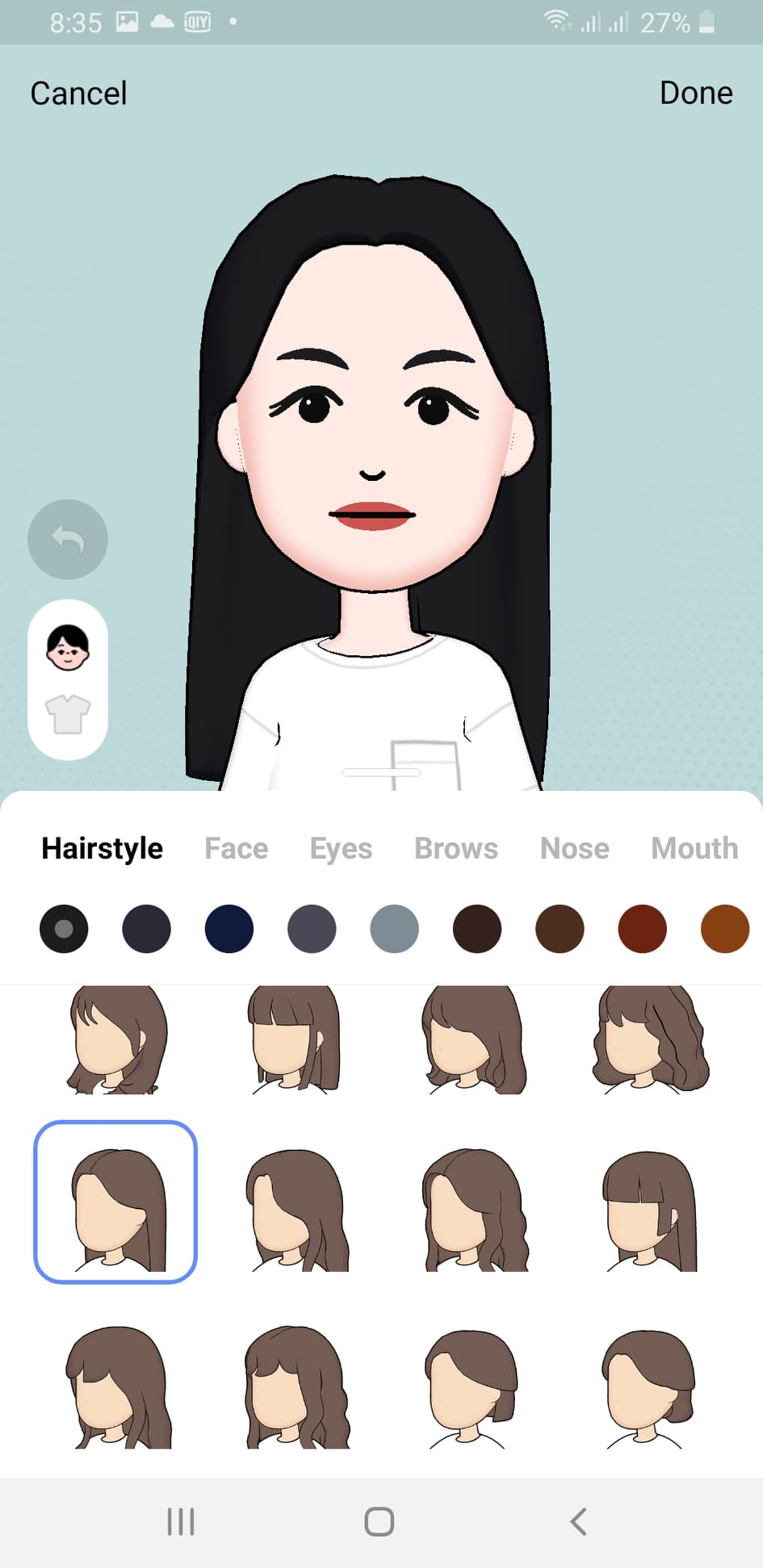
Task: Select the straight-bangs long hairstyle with side lock
Action: [x=650, y=1210]
